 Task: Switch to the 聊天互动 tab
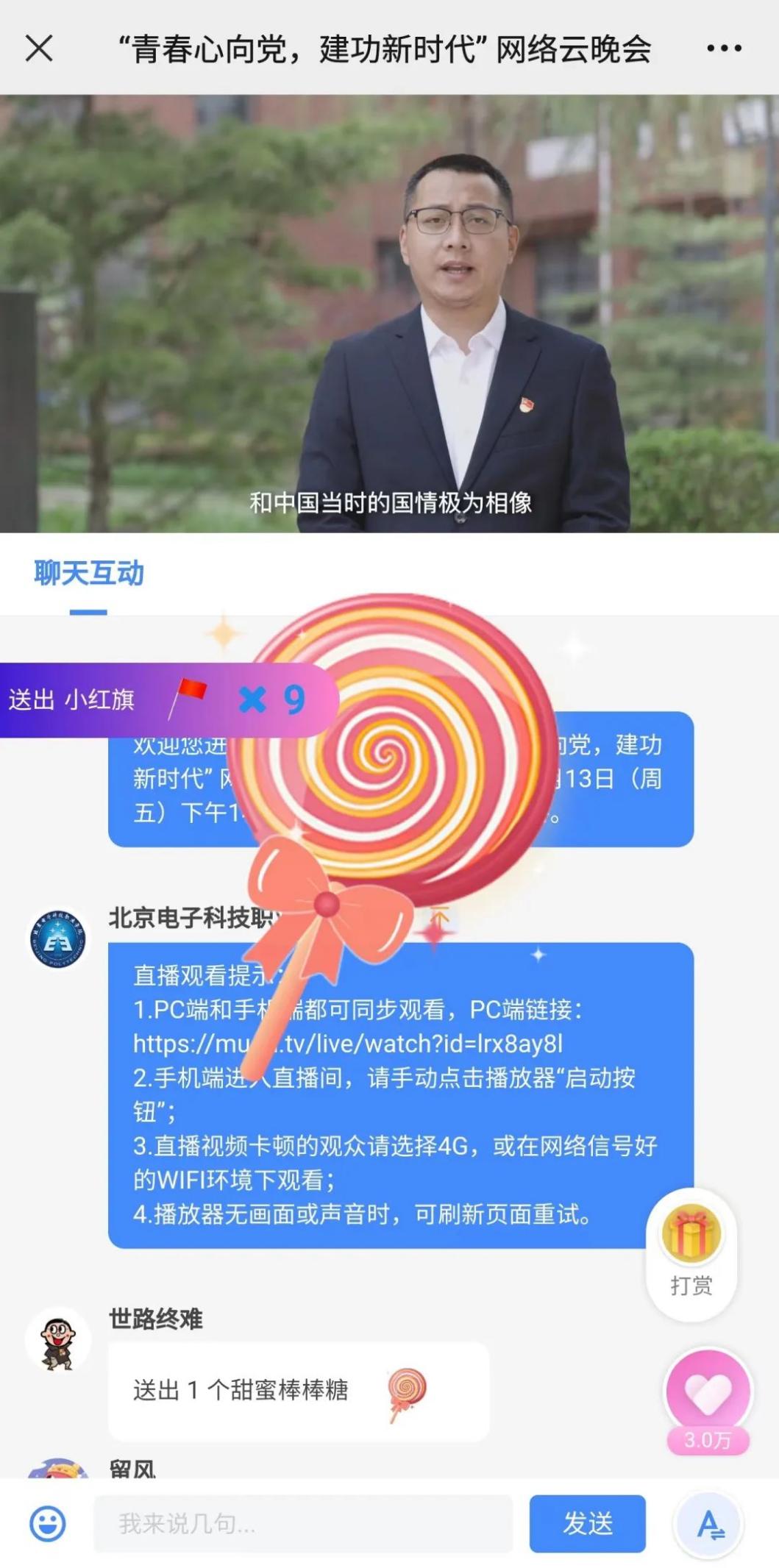89,574
